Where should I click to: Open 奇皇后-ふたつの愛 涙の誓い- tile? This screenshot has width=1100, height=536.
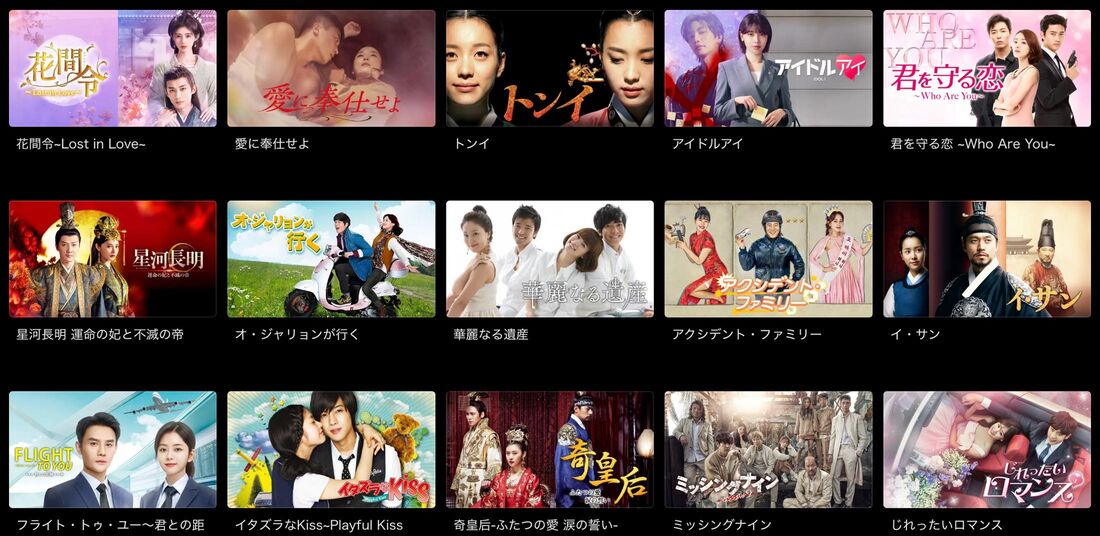click(549, 449)
